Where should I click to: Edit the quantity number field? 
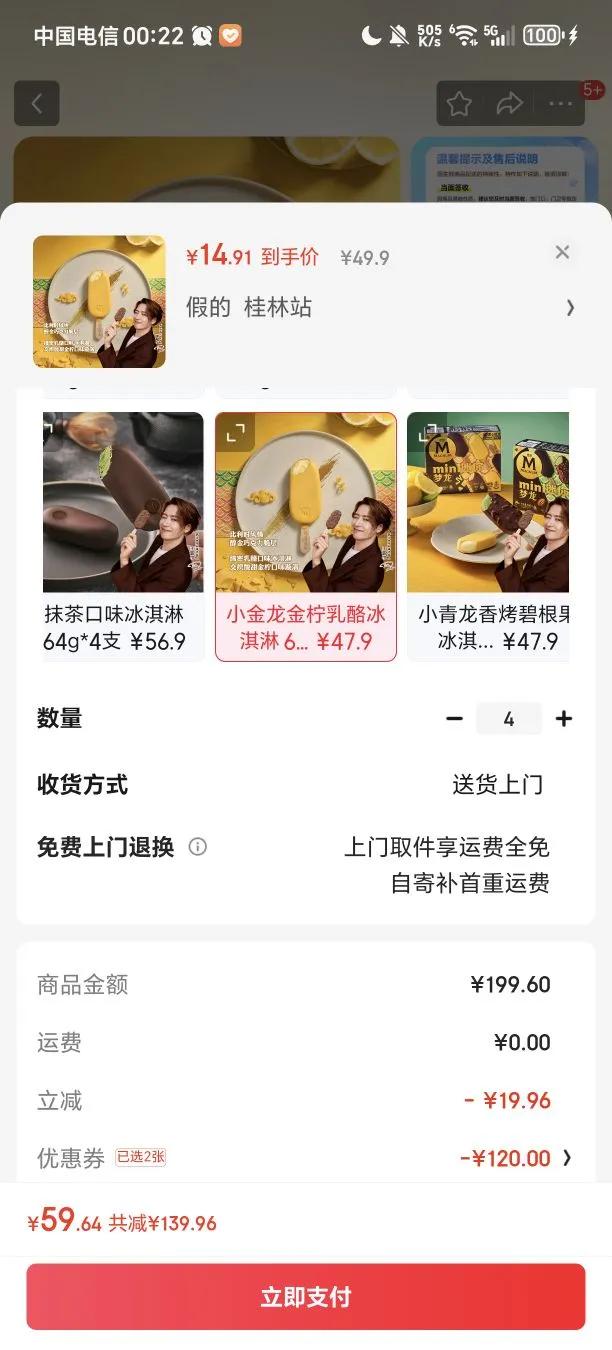coord(509,718)
